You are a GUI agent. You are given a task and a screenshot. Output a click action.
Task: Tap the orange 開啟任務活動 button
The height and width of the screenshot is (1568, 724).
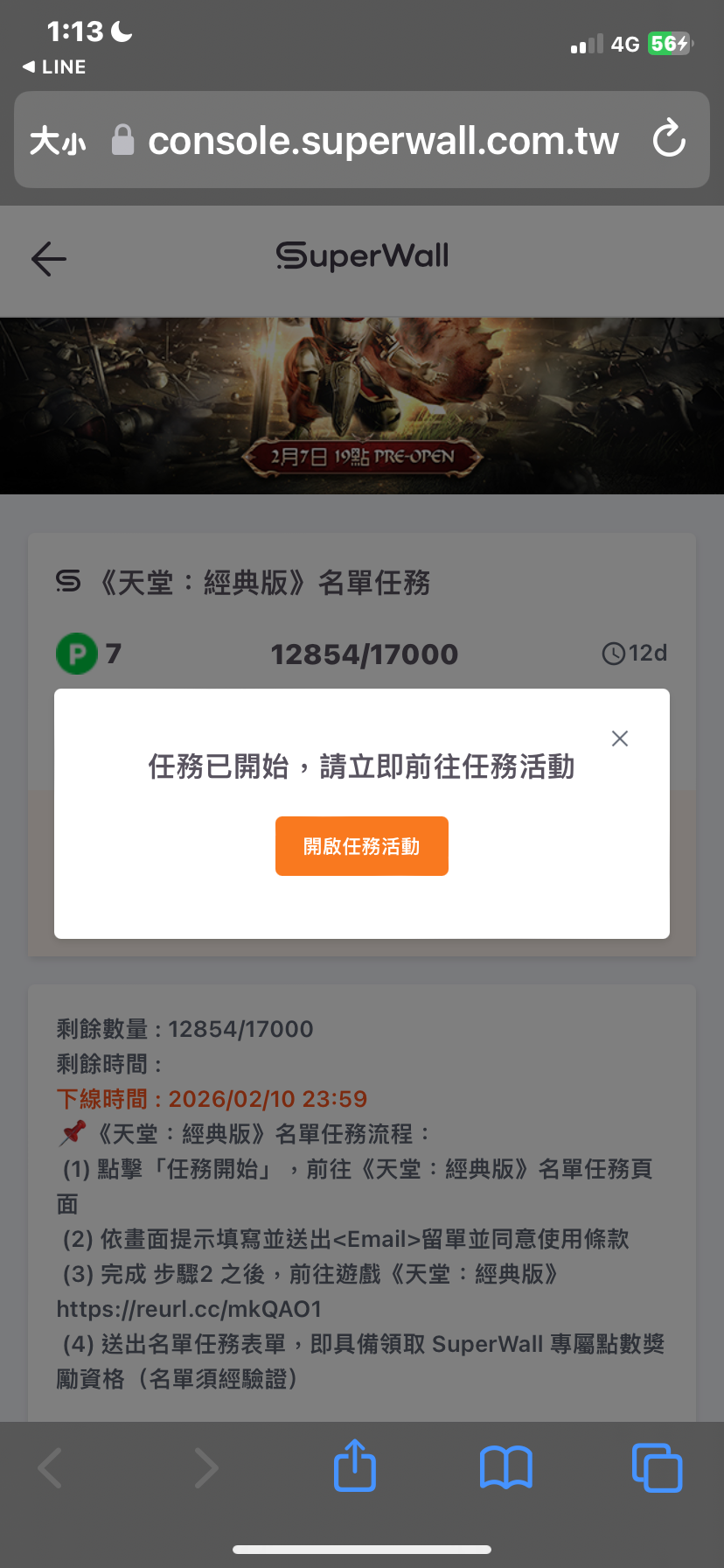361,846
